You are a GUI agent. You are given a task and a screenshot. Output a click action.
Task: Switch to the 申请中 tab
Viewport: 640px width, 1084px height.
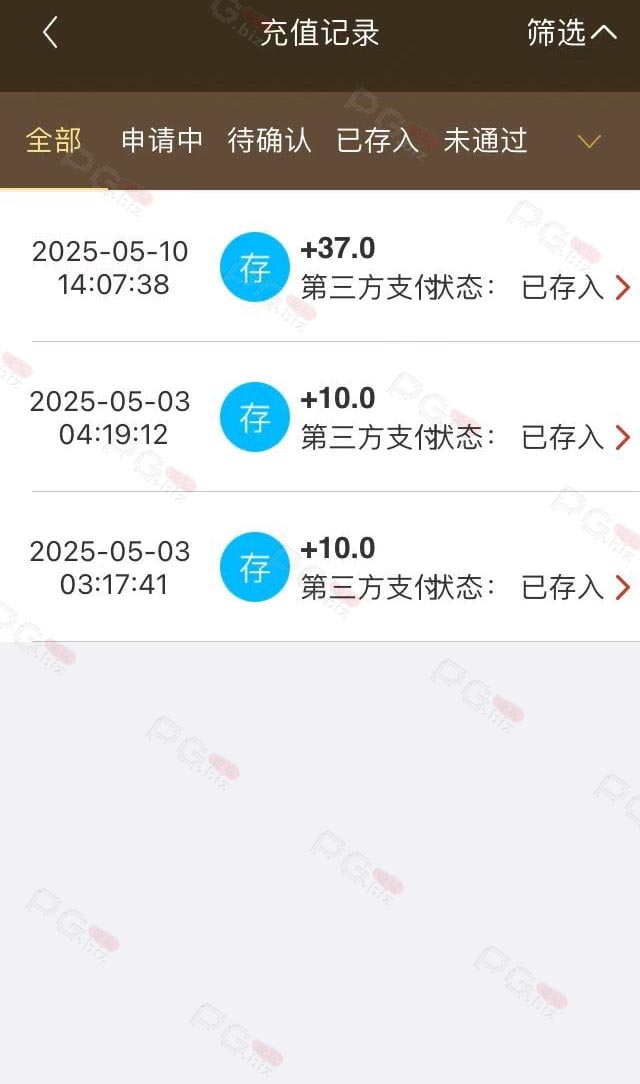point(162,140)
